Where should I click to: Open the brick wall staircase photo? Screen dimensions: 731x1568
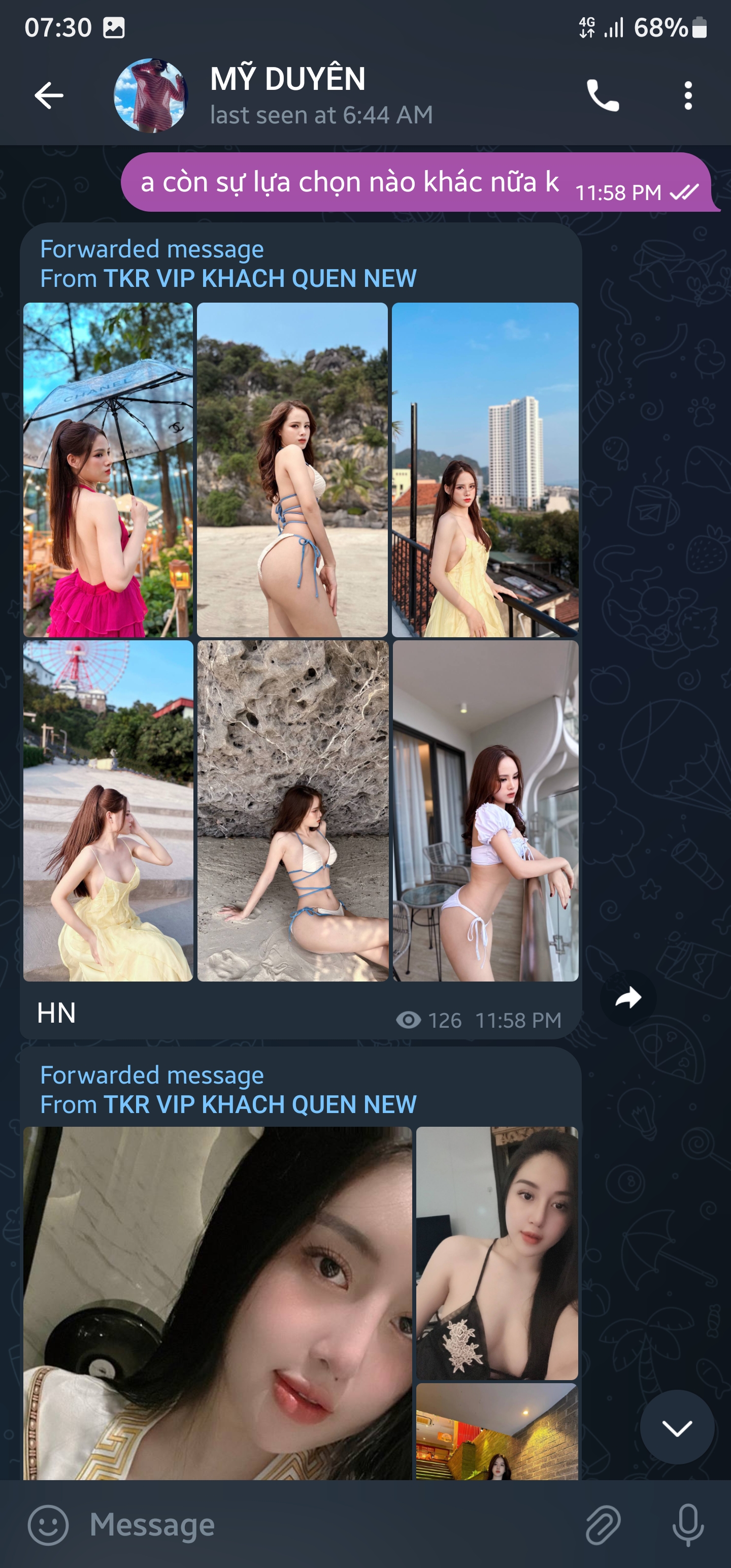point(496,1430)
